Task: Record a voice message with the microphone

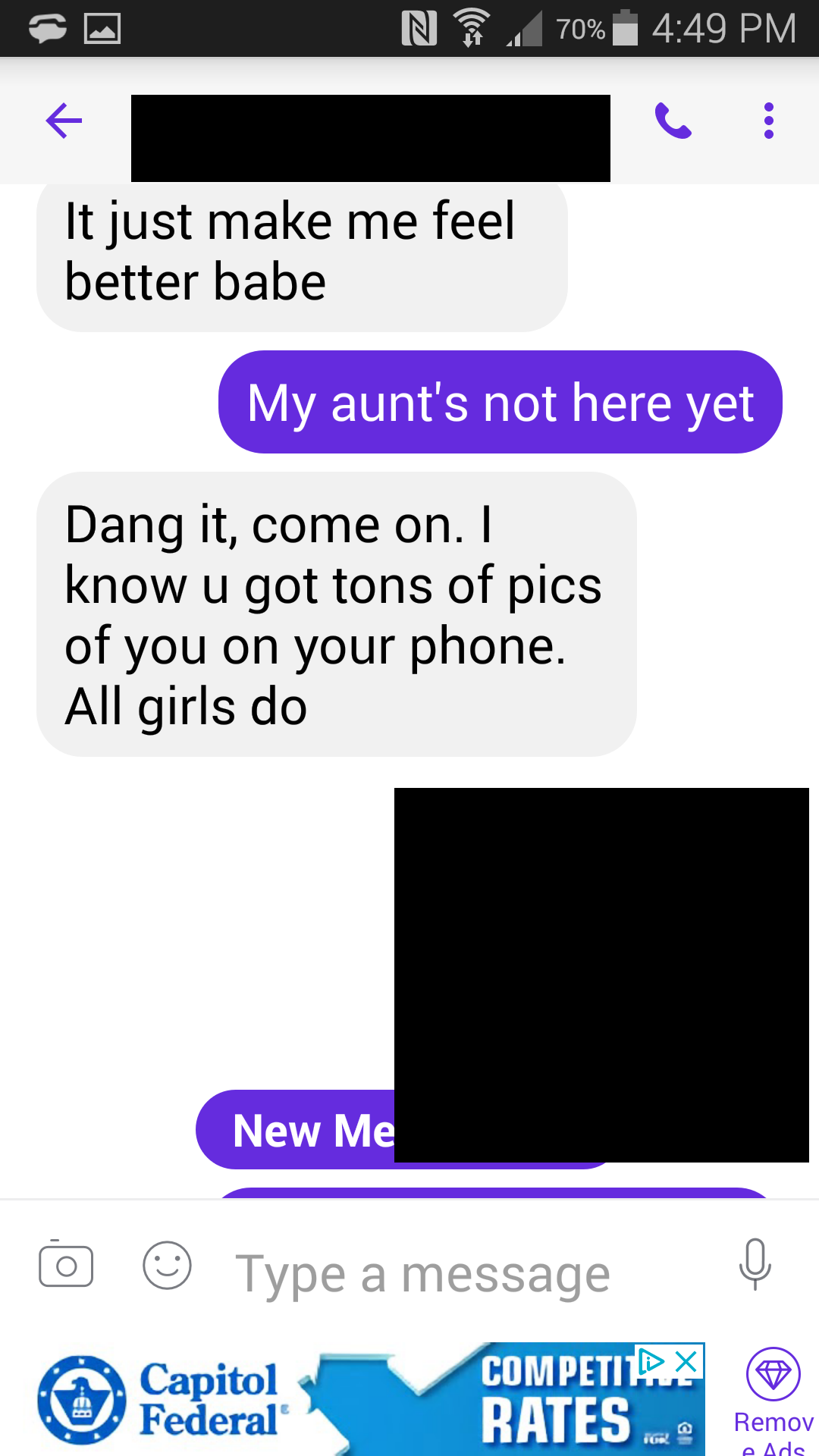Action: click(755, 1265)
